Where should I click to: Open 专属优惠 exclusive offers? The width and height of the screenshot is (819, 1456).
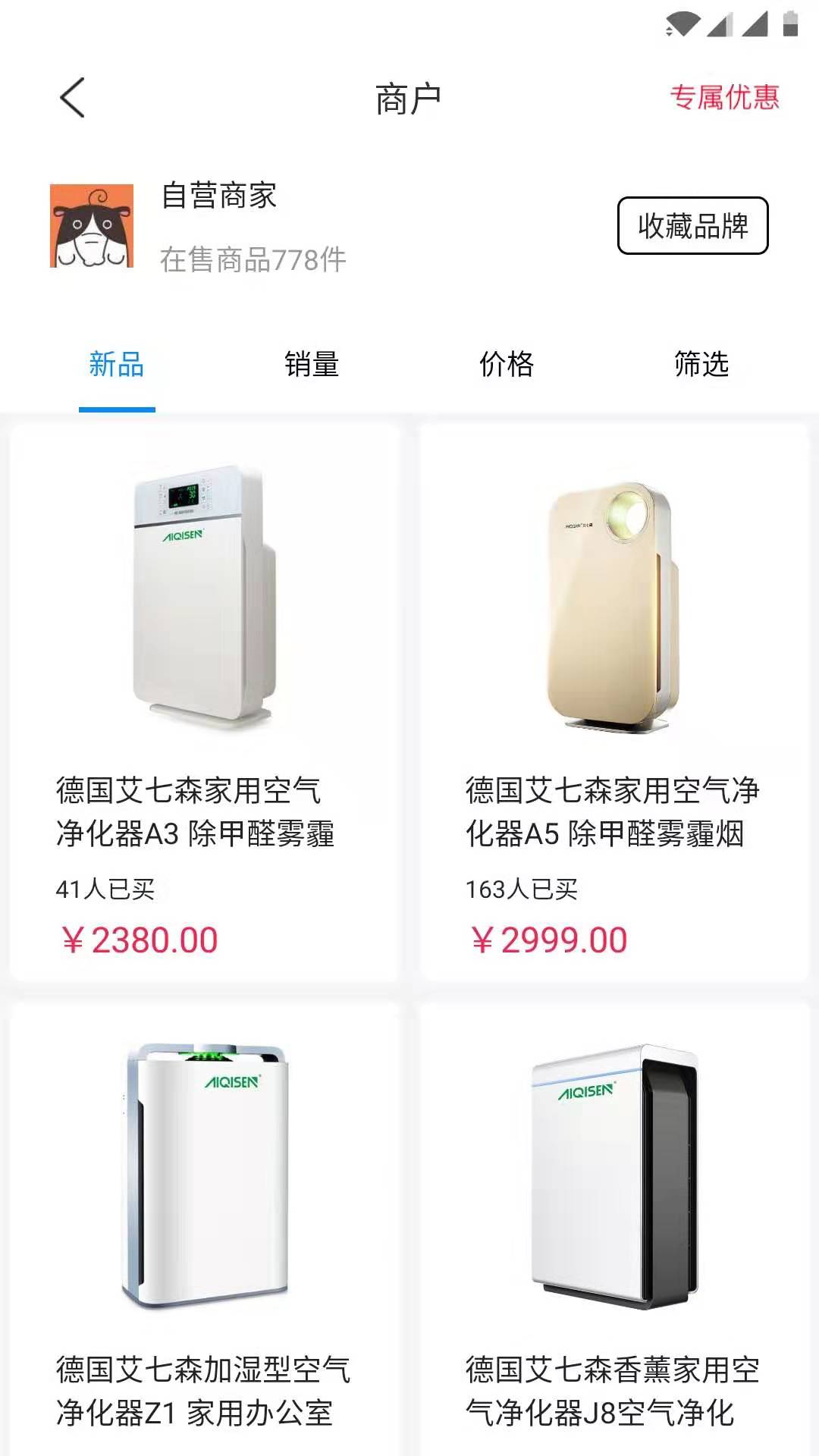coord(724,97)
